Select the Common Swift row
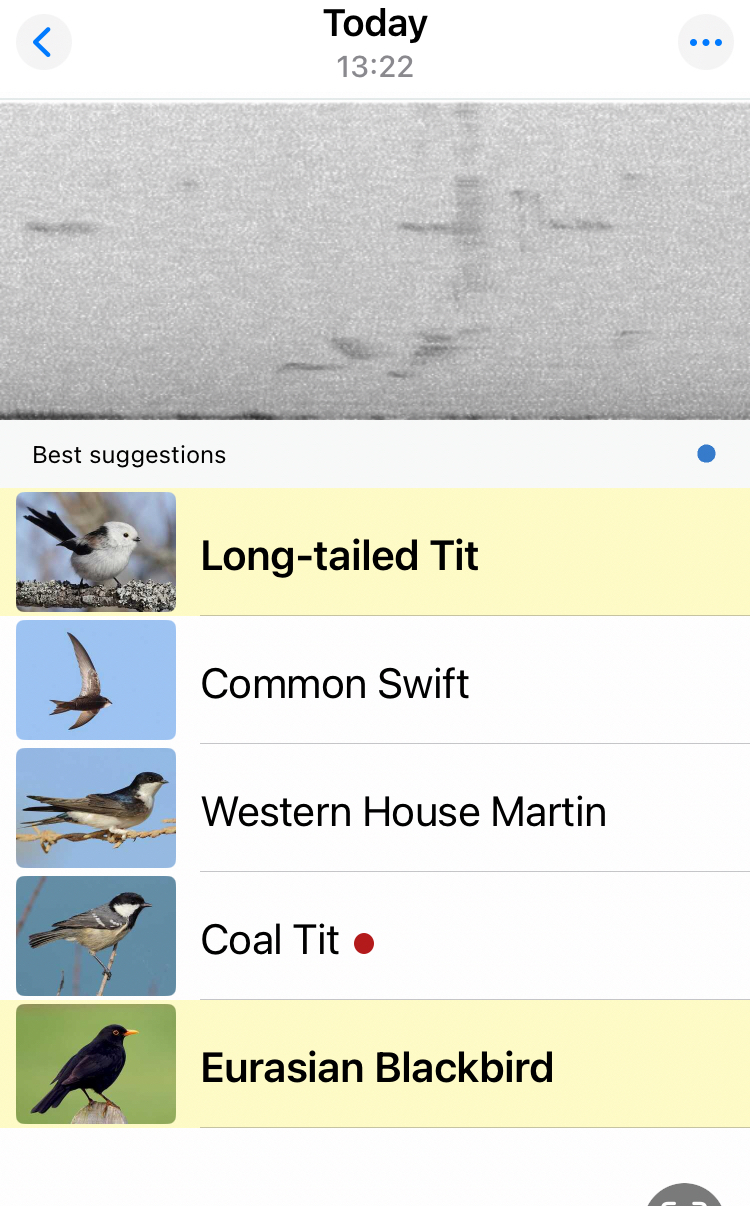 click(x=375, y=680)
